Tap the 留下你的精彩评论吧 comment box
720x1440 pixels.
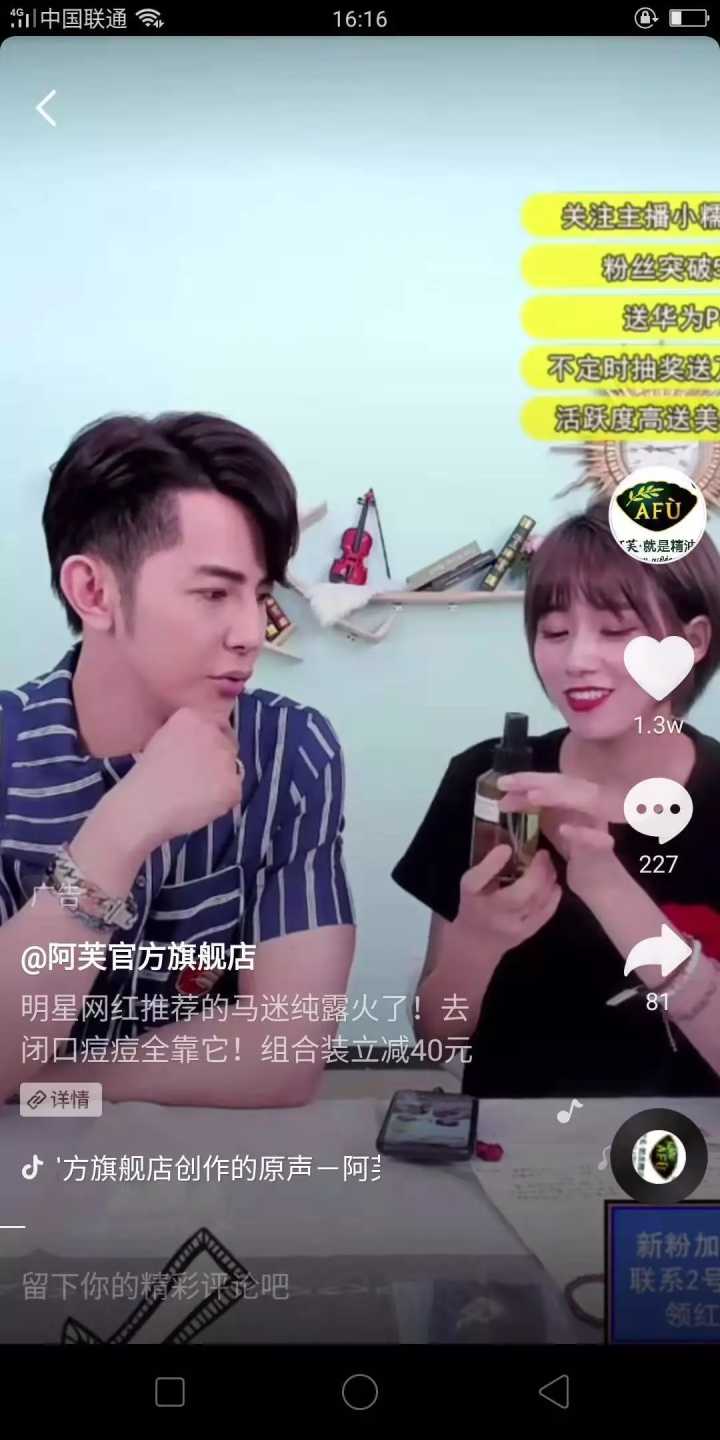(156, 1286)
